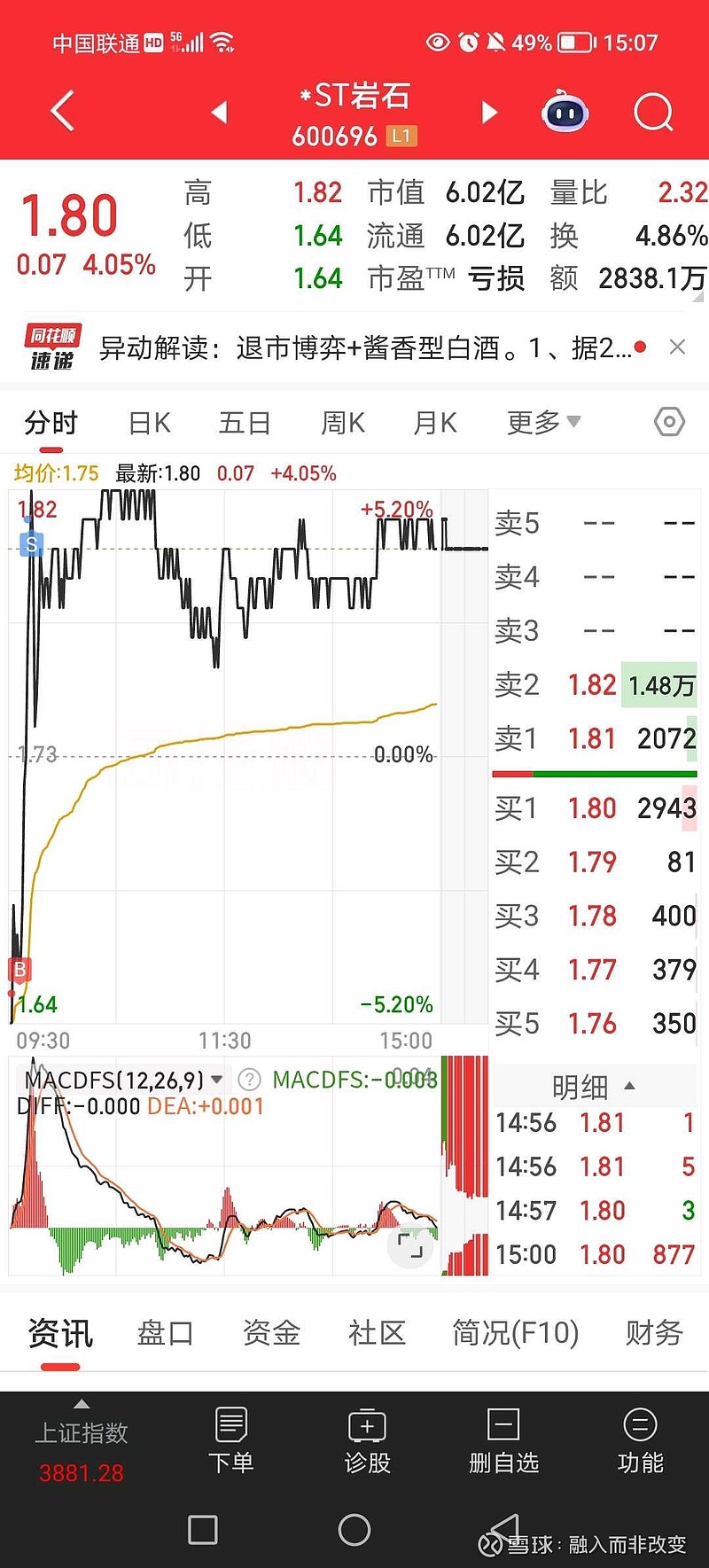Viewport: 709px width, 1568px height.
Task: Switch to the previous stock
Action: (x=220, y=113)
